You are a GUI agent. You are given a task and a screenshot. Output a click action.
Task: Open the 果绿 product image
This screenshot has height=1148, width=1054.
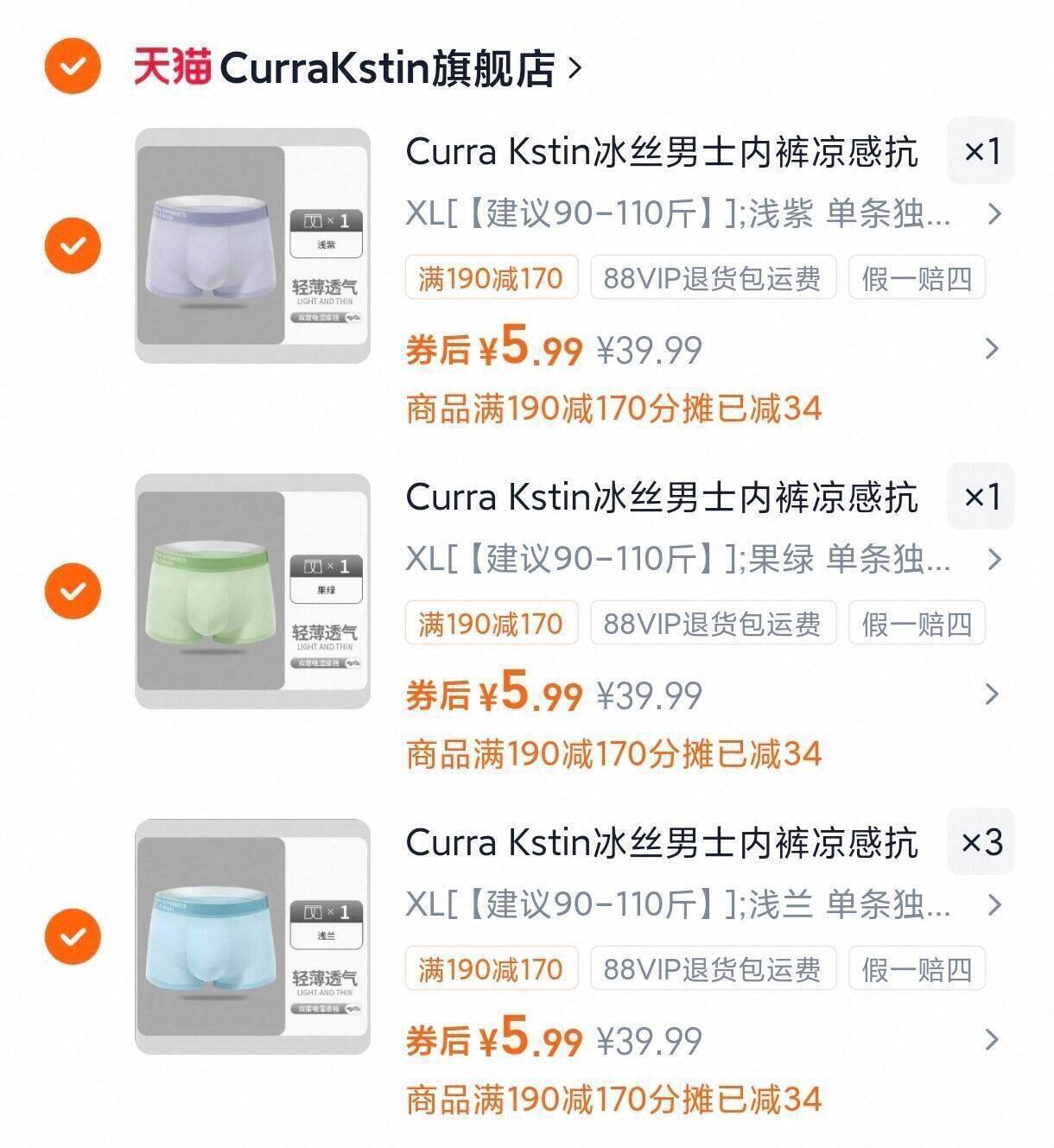pos(252,591)
